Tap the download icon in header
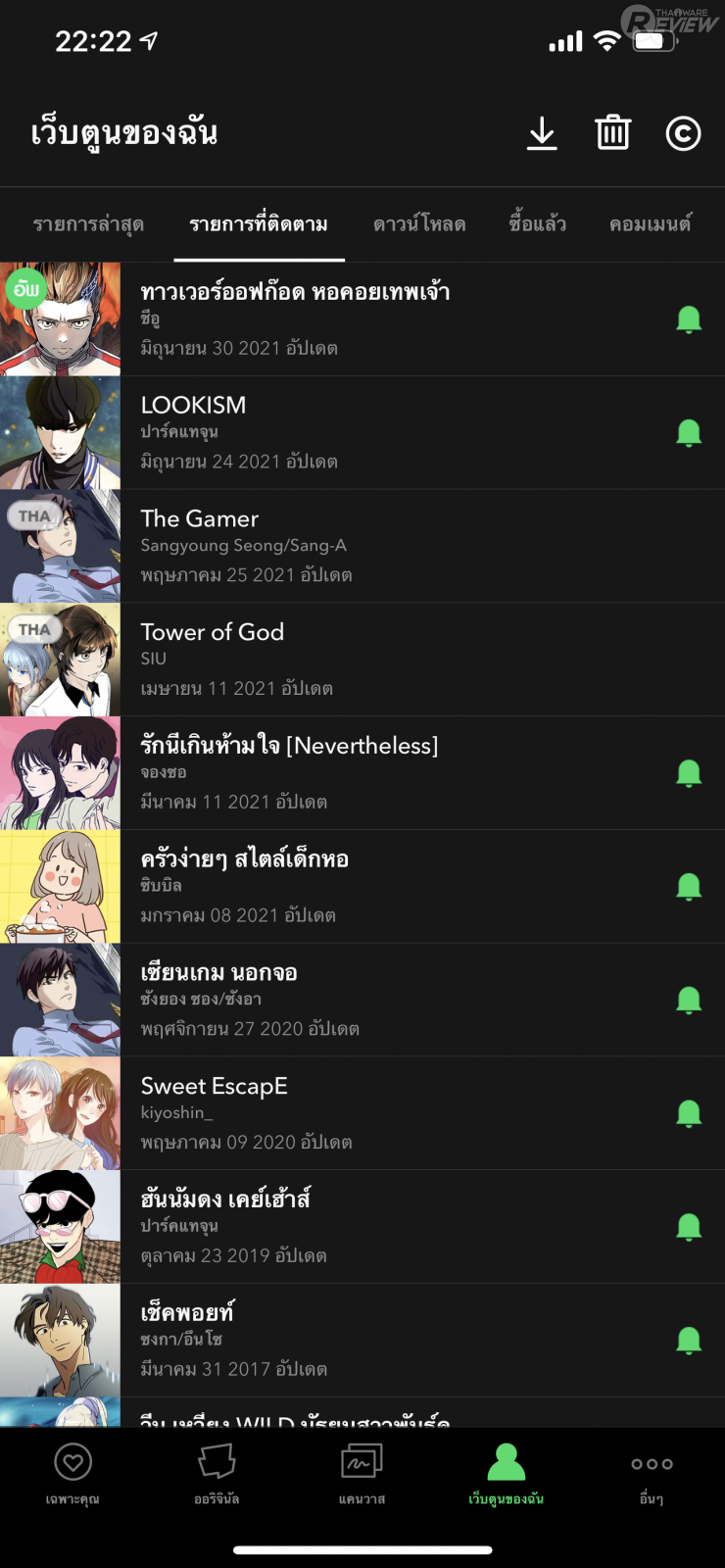Viewport: 725px width, 1568px height. (542, 133)
